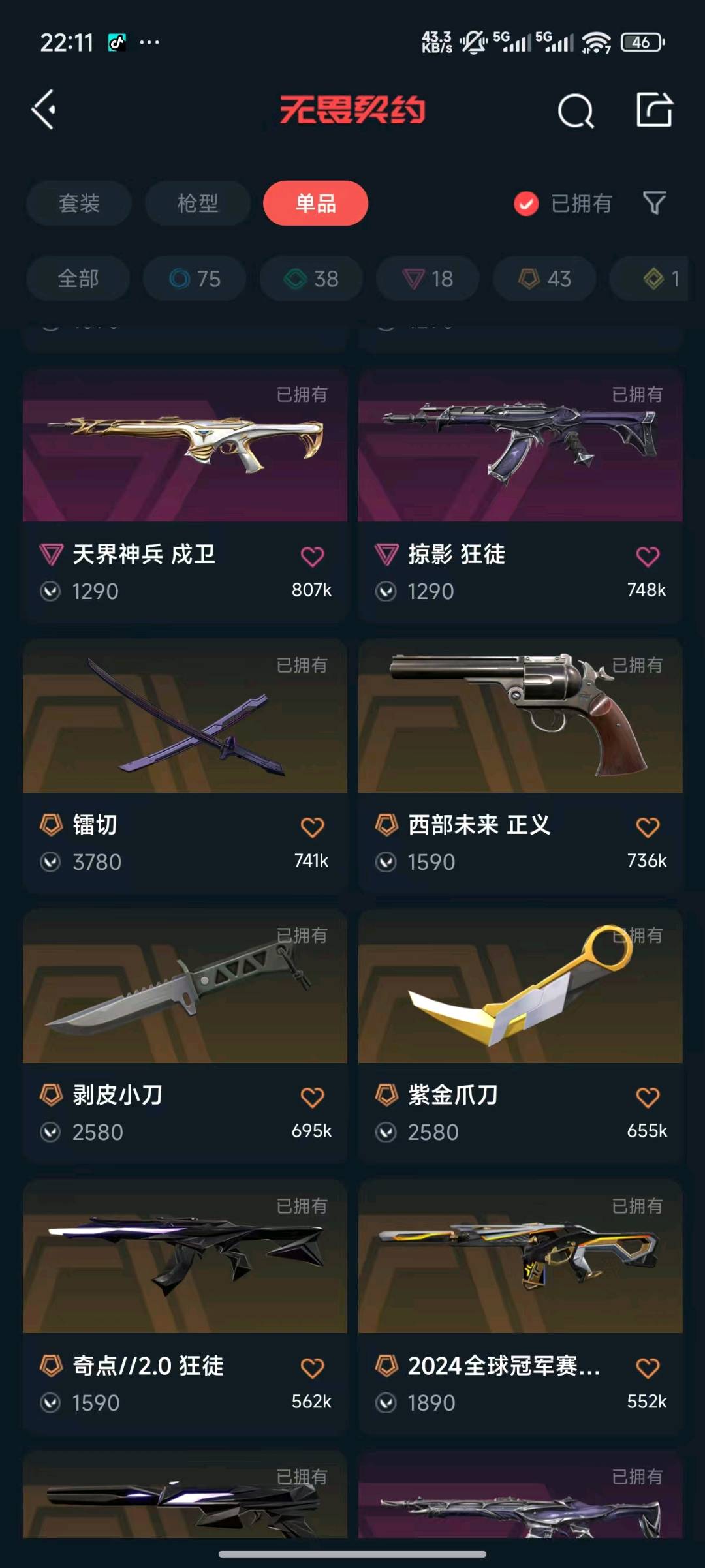Filter by the green rarity chip 38
The height and width of the screenshot is (1568, 705).
311,279
